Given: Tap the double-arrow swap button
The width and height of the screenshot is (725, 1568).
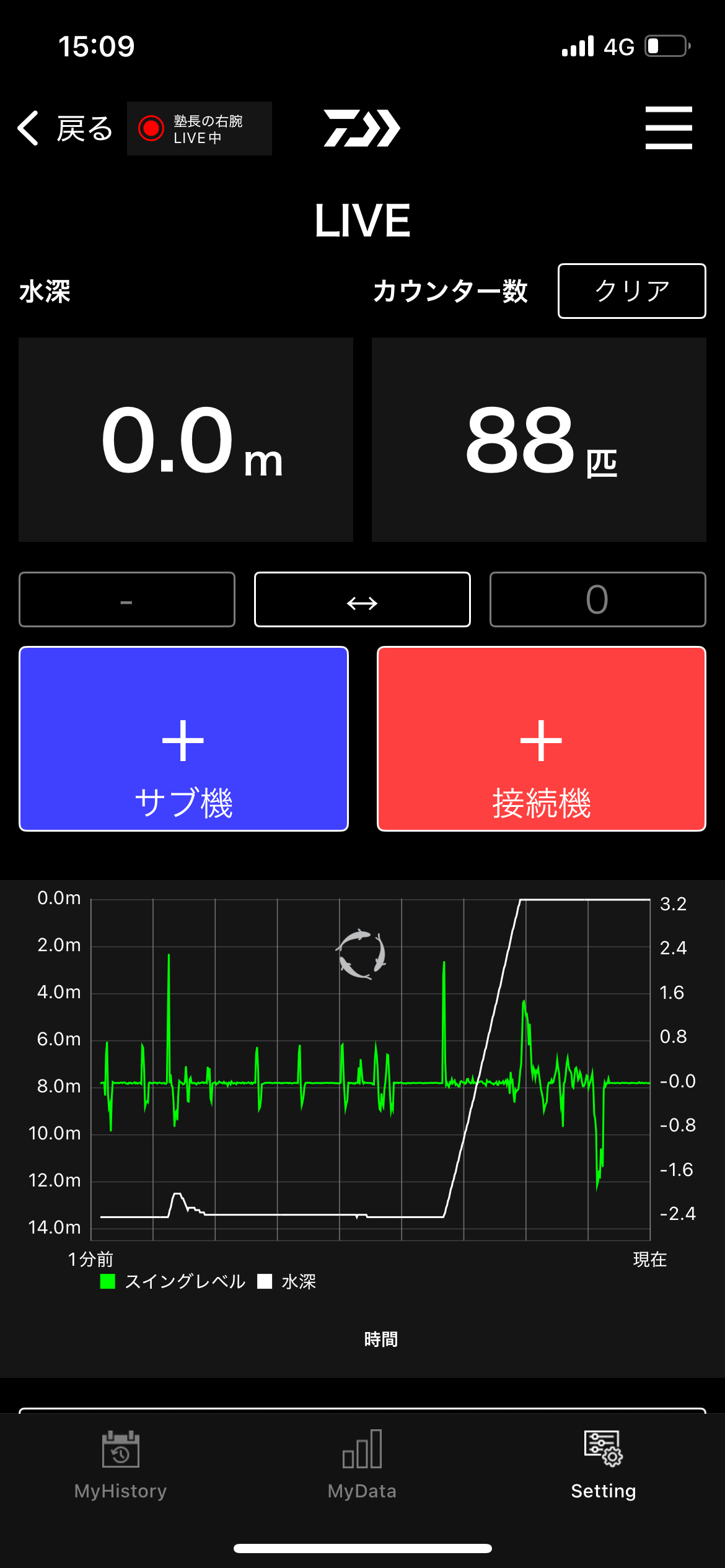Looking at the screenshot, I should [362, 599].
